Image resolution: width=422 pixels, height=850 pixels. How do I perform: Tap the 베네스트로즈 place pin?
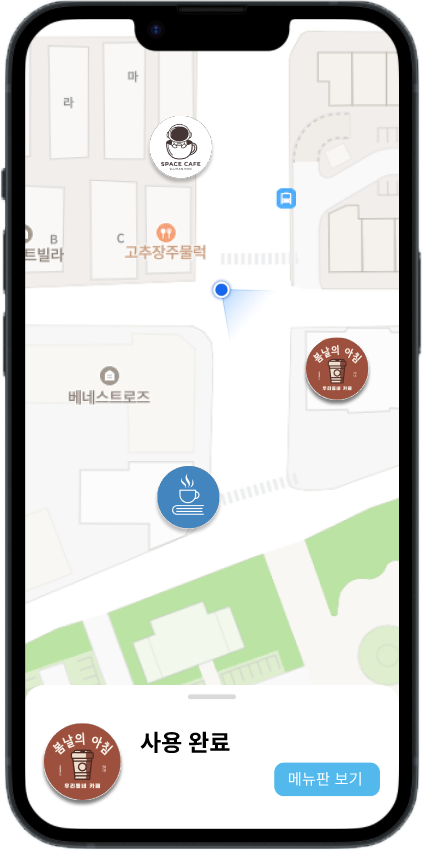coord(110,375)
